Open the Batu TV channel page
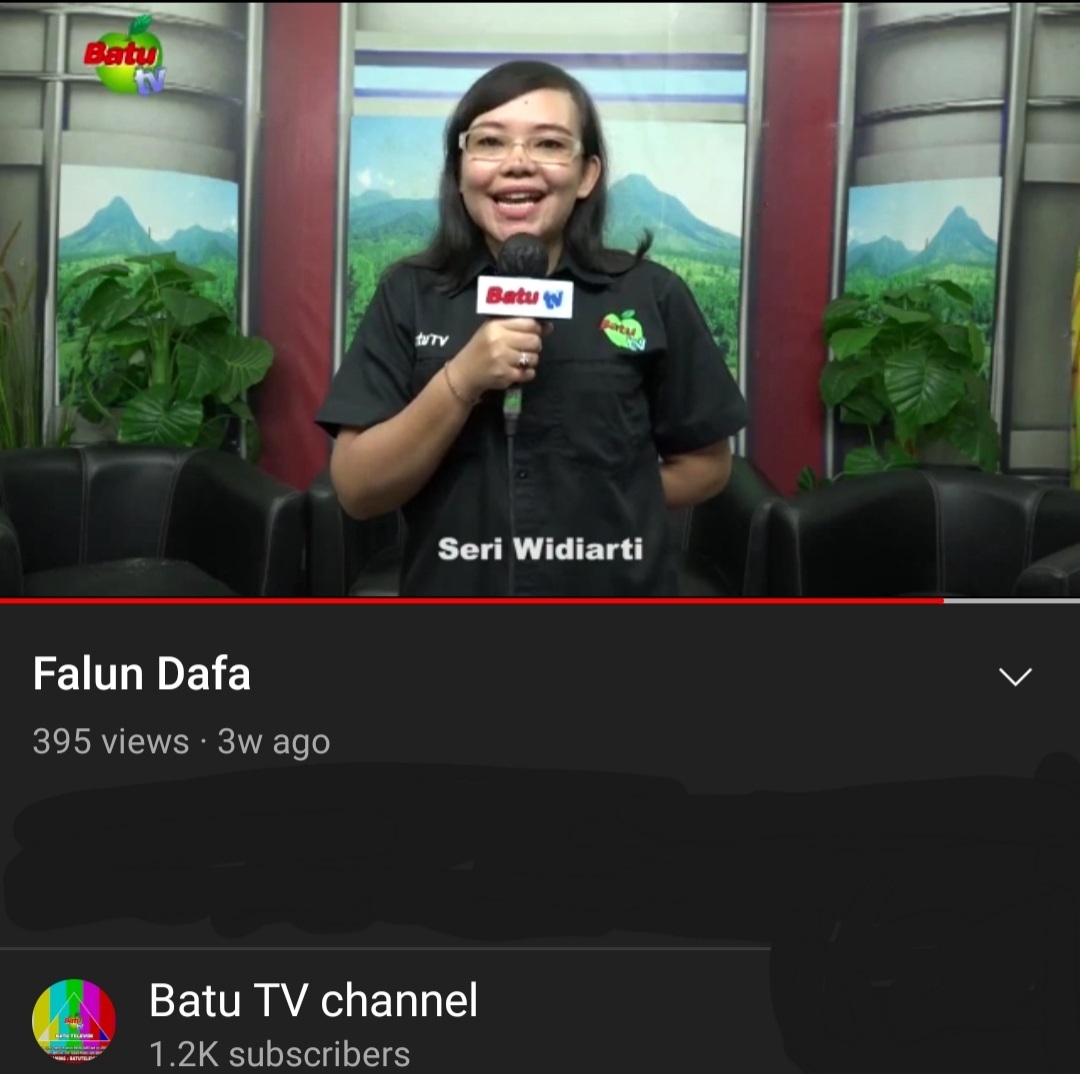Screen dimensions: 1080x1074 (313, 1001)
